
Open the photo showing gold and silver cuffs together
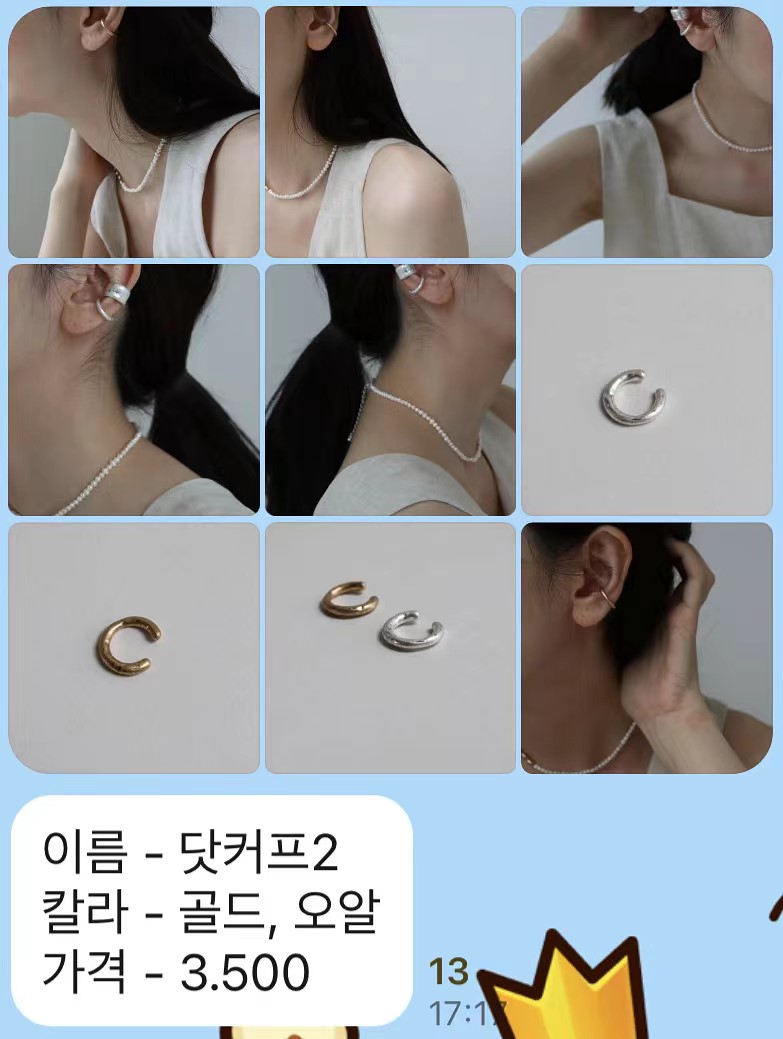(x=390, y=648)
